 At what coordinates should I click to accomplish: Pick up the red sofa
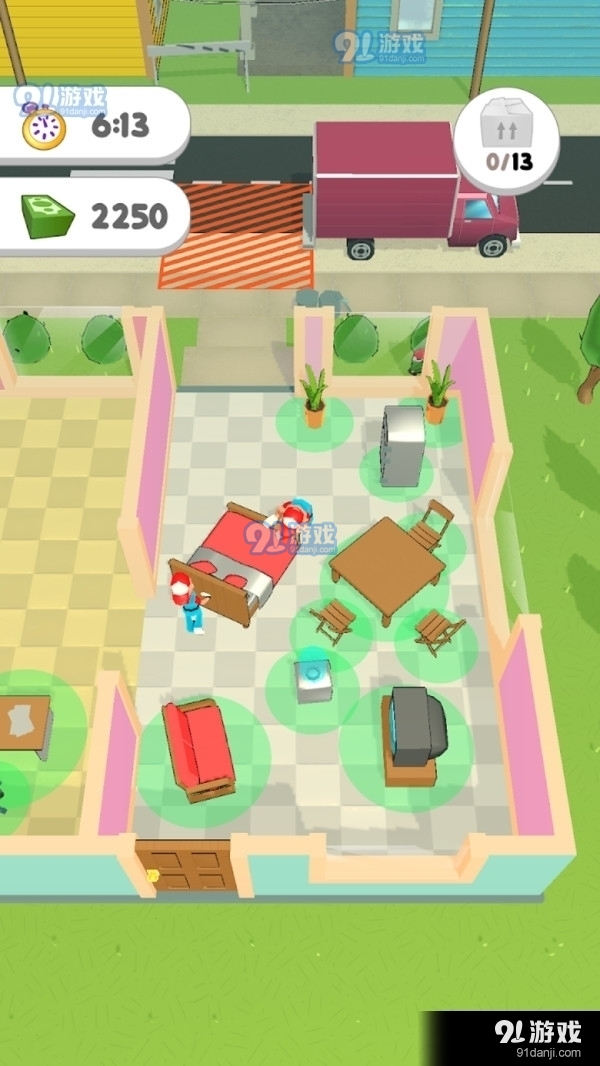click(x=199, y=750)
